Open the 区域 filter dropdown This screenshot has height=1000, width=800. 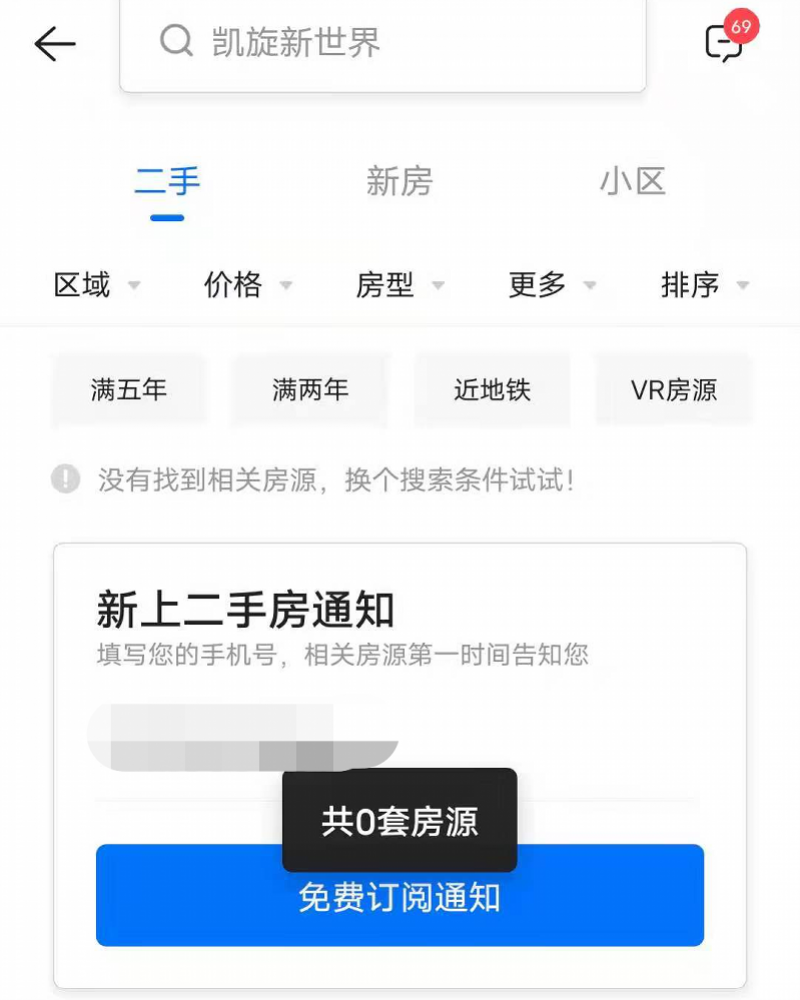tap(95, 285)
